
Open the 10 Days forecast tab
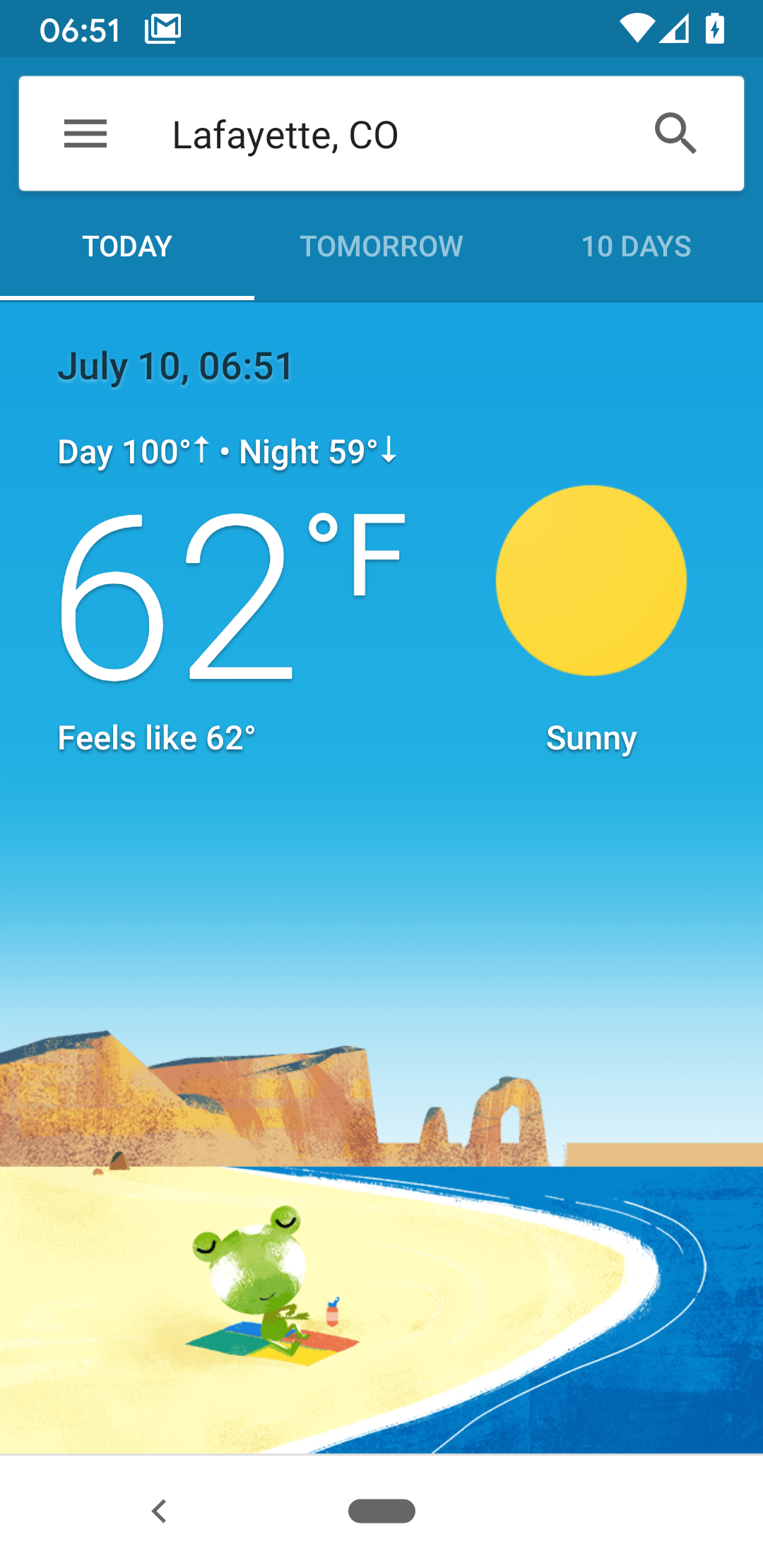(x=636, y=247)
